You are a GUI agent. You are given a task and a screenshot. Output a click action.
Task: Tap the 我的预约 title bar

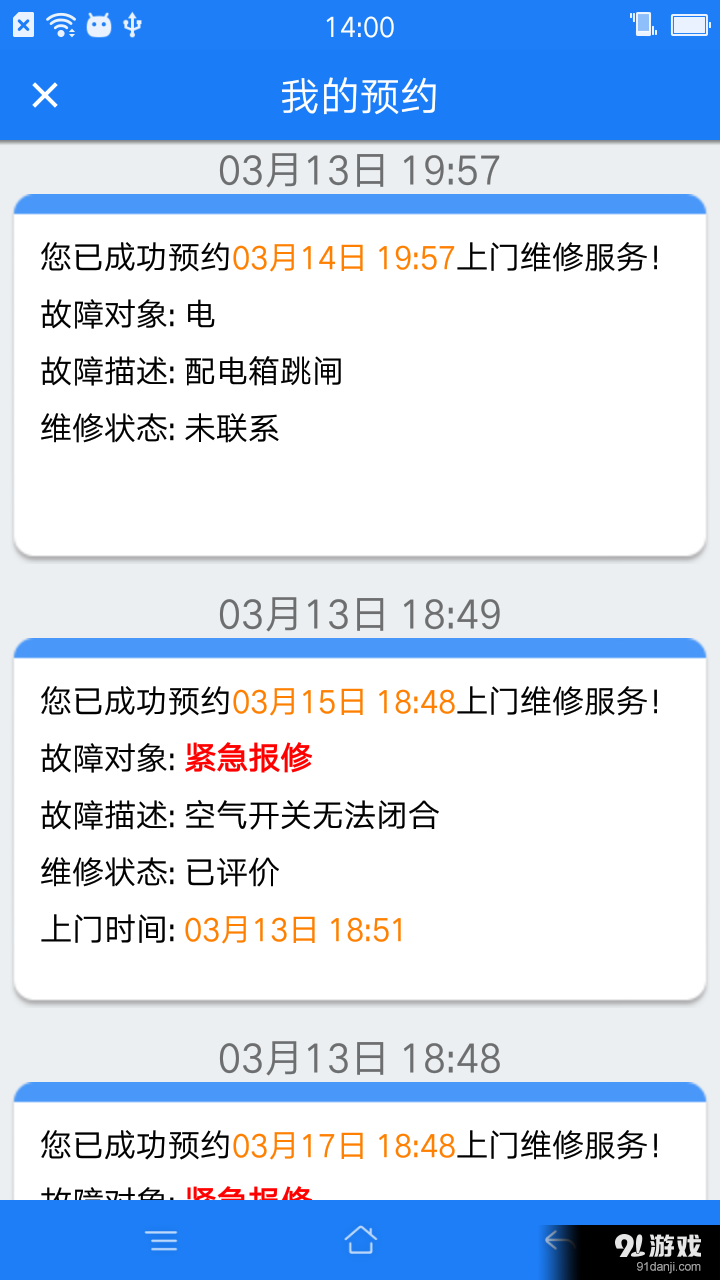(360, 96)
